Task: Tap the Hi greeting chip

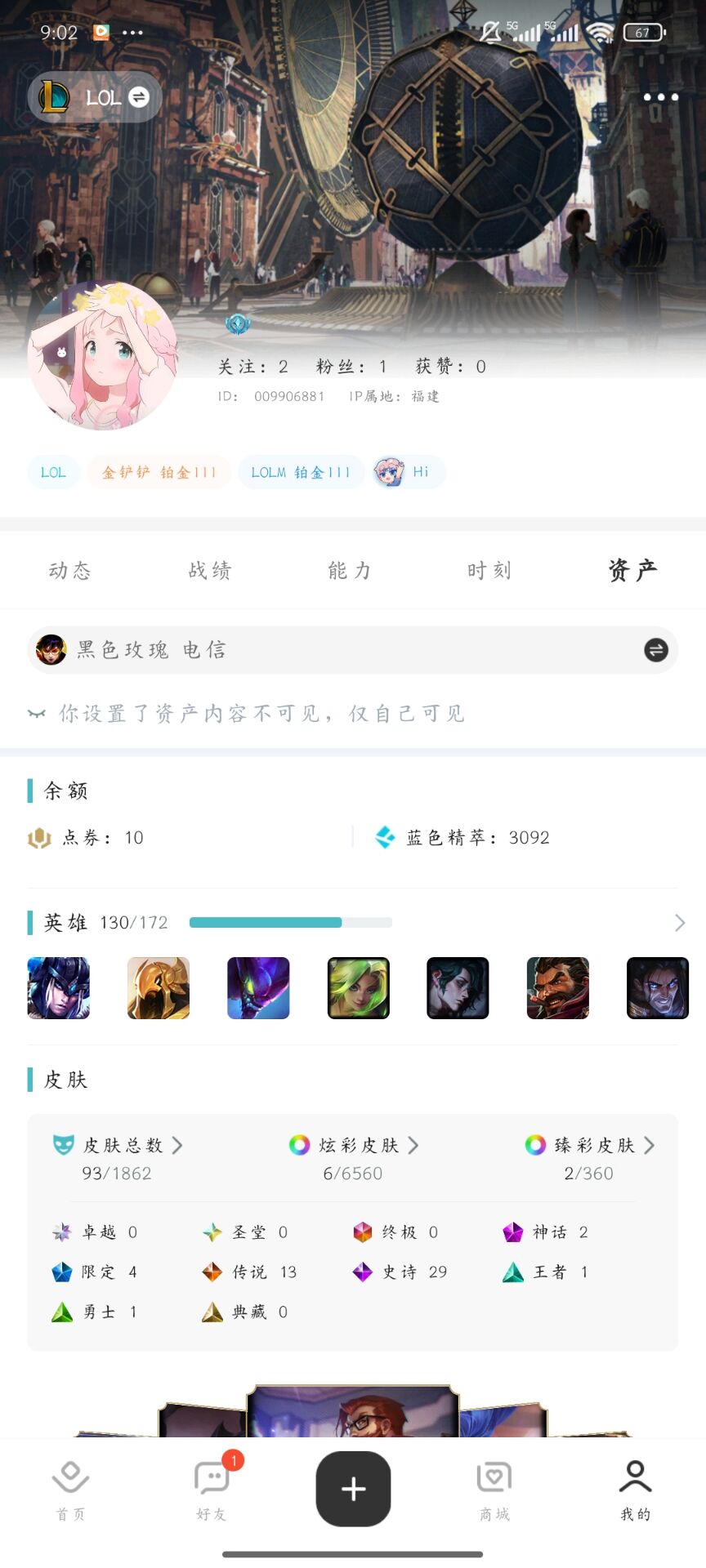Action: point(409,472)
